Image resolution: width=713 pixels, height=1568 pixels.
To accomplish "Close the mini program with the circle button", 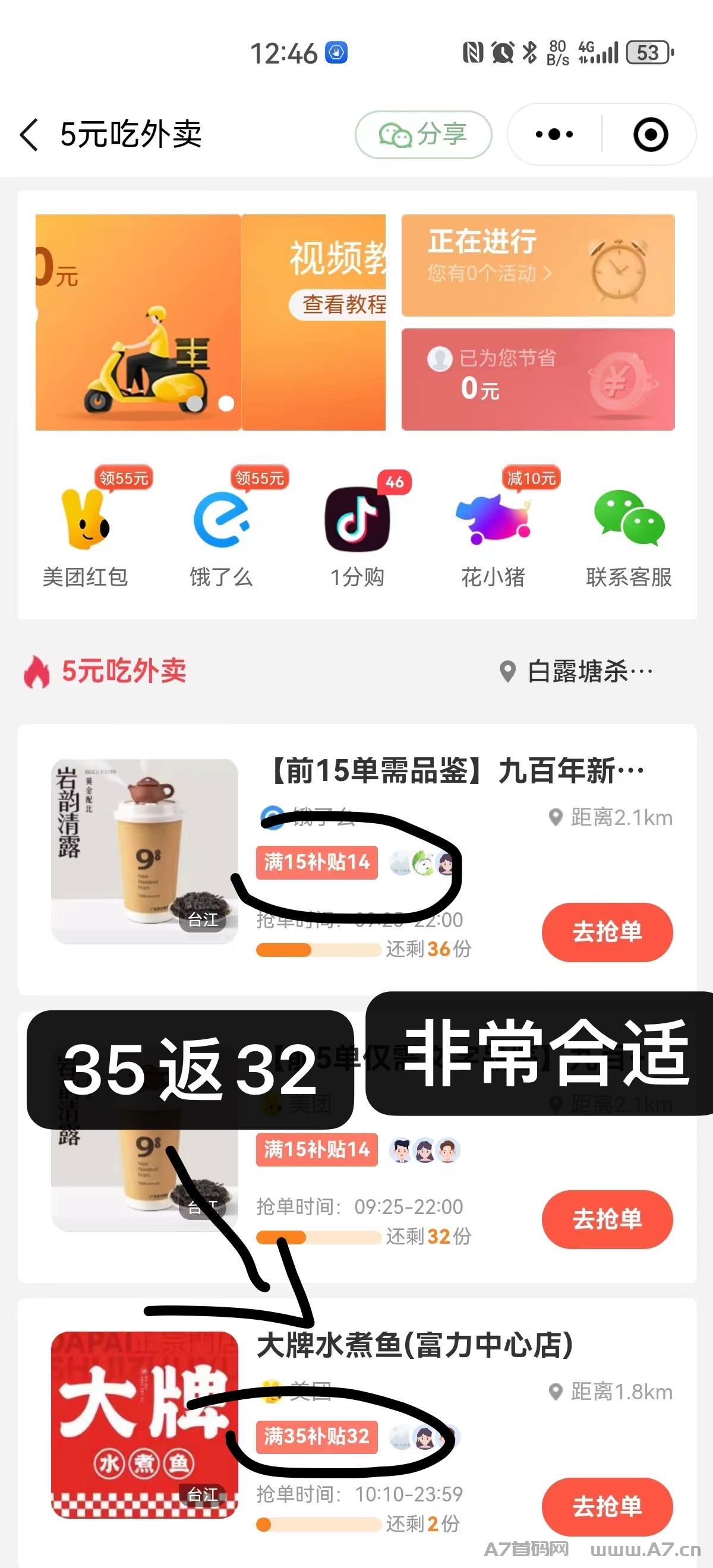I will pyautogui.click(x=650, y=134).
